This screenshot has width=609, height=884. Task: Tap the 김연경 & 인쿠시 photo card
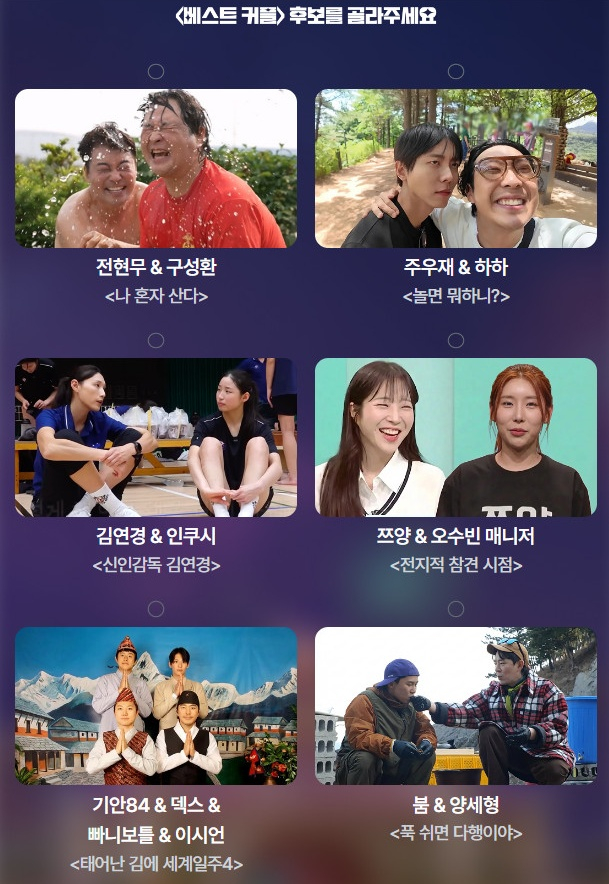point(156,437)
